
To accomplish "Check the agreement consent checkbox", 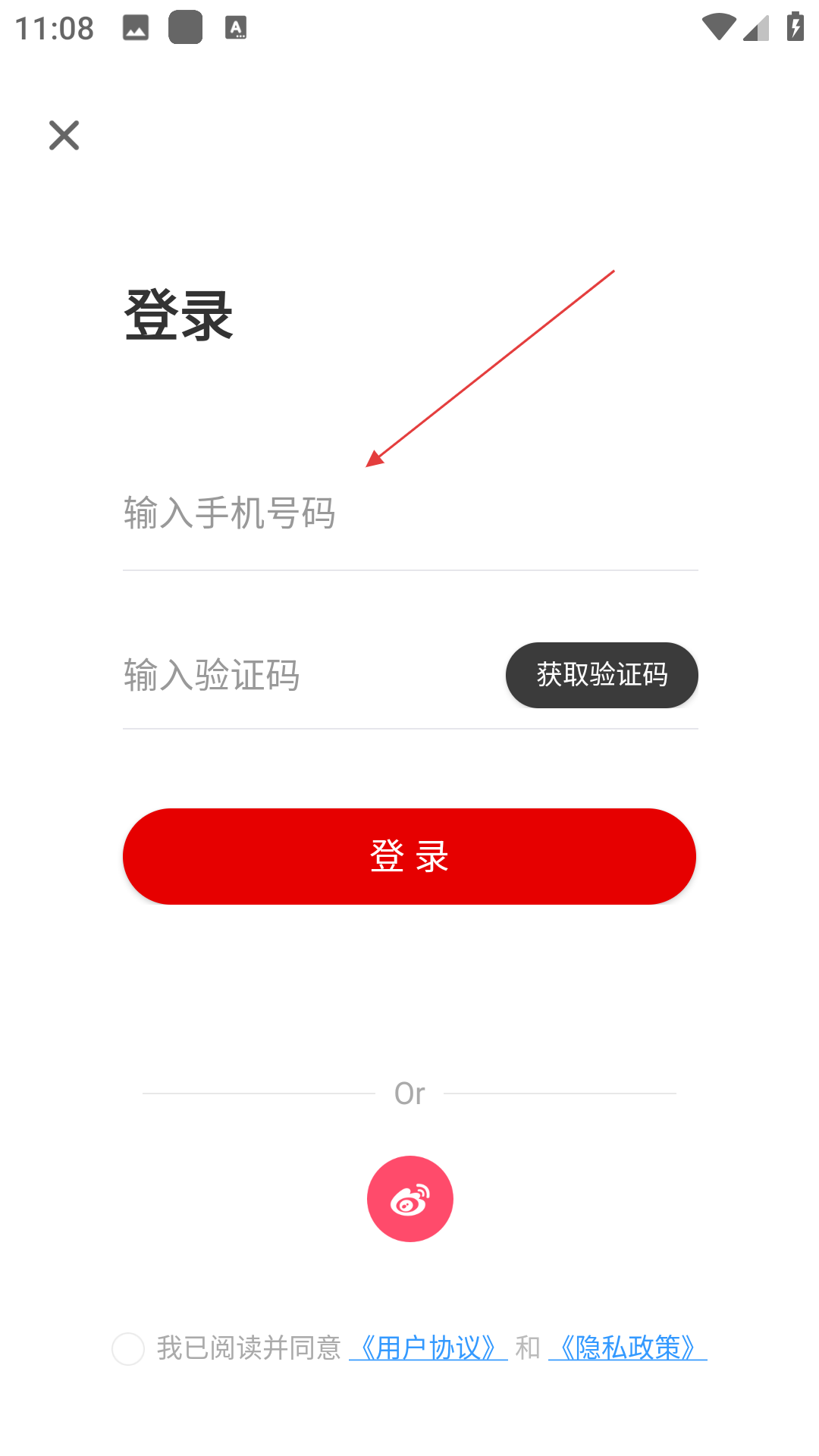I will [128, 1349].
